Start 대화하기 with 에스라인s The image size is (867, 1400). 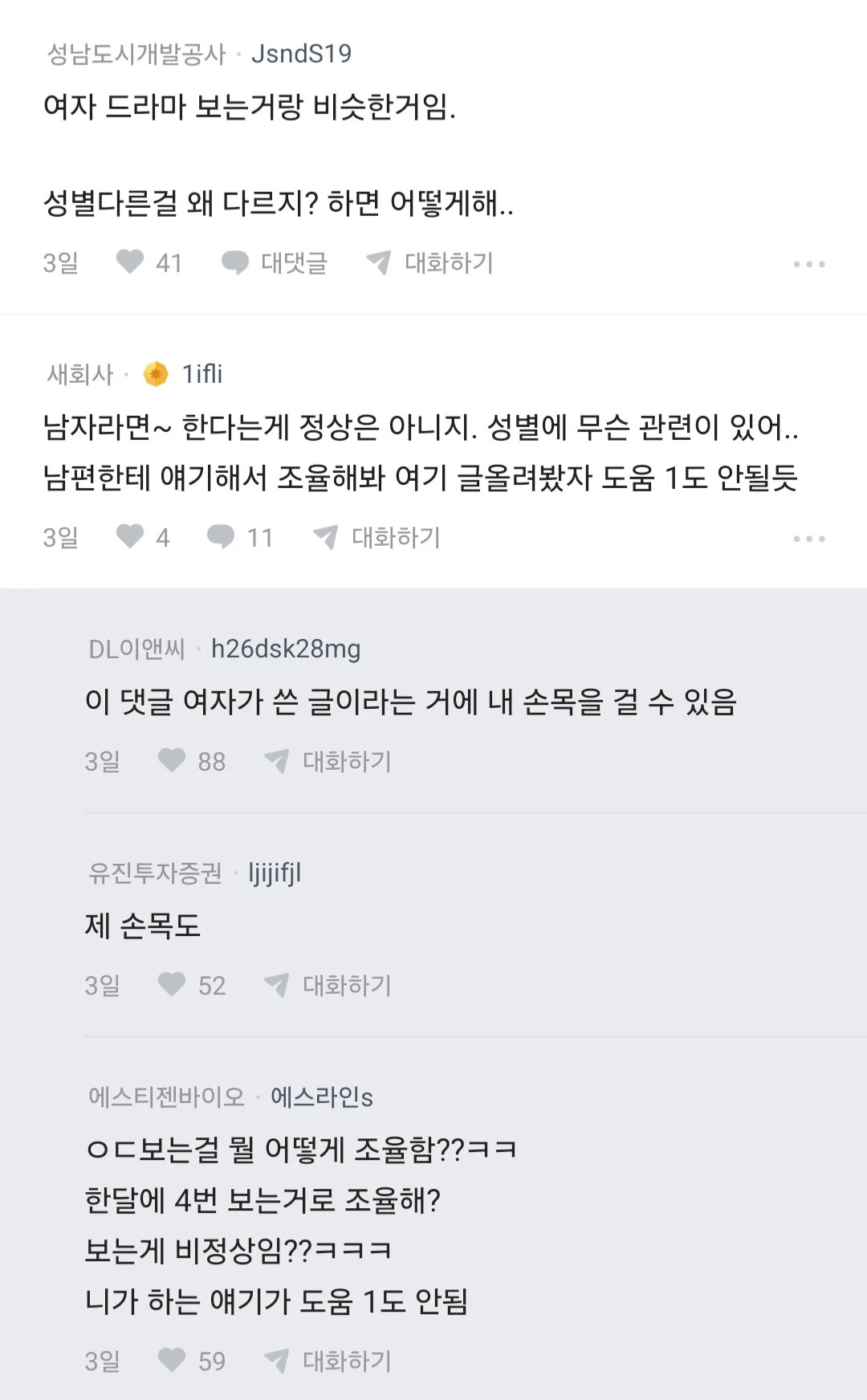[328, 1361]
